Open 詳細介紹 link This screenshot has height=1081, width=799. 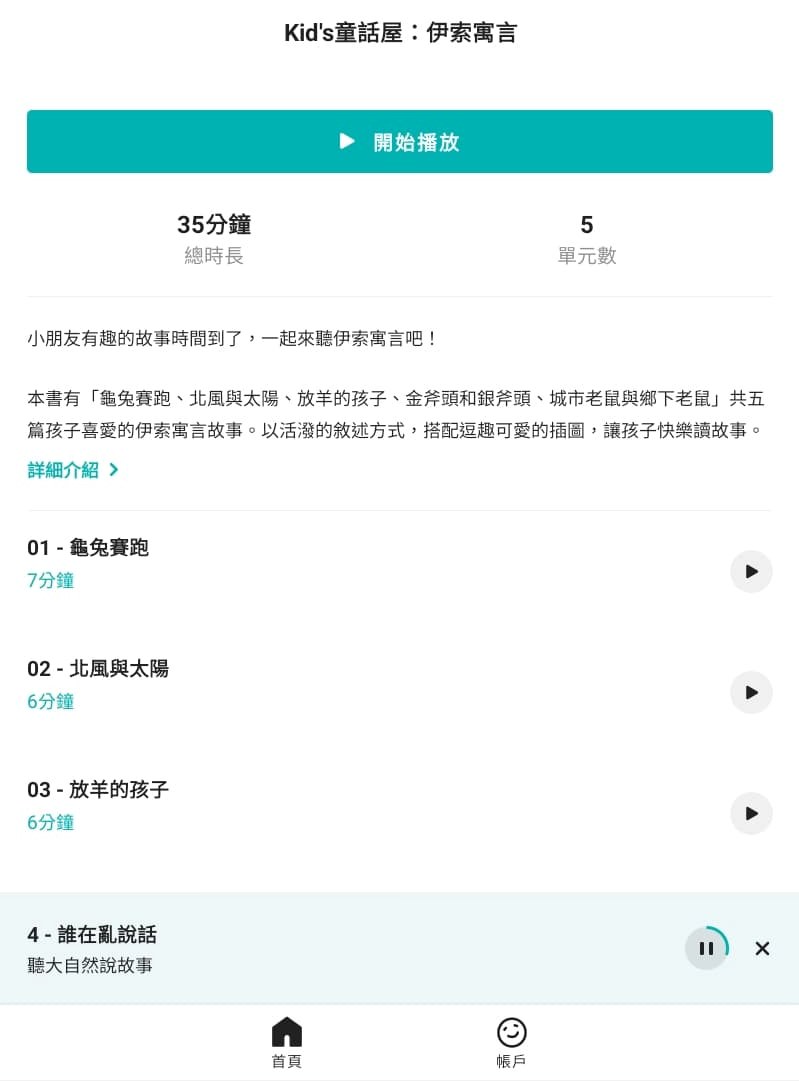coord(60,469)
